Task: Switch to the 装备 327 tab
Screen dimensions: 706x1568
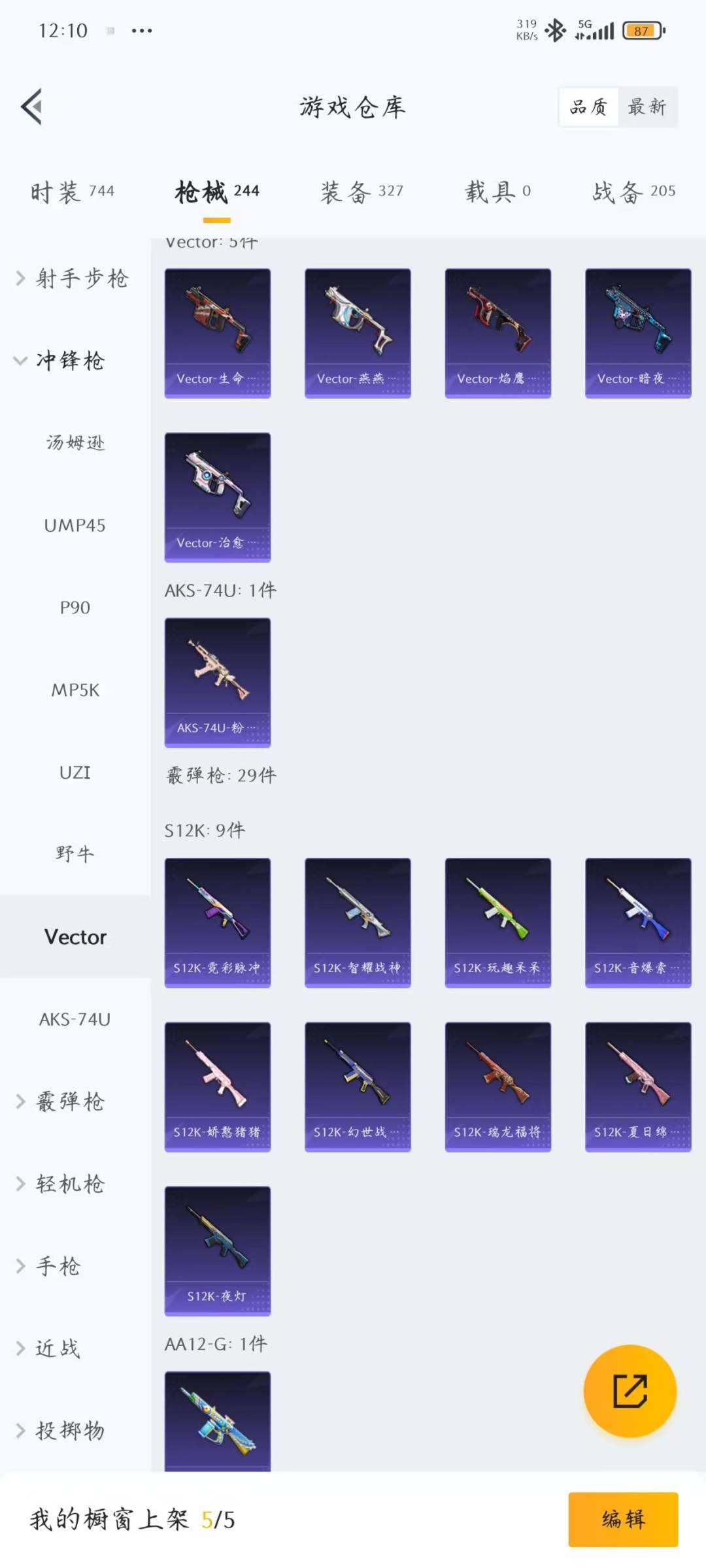Action: pyautogui.click(x=360, y=191)
